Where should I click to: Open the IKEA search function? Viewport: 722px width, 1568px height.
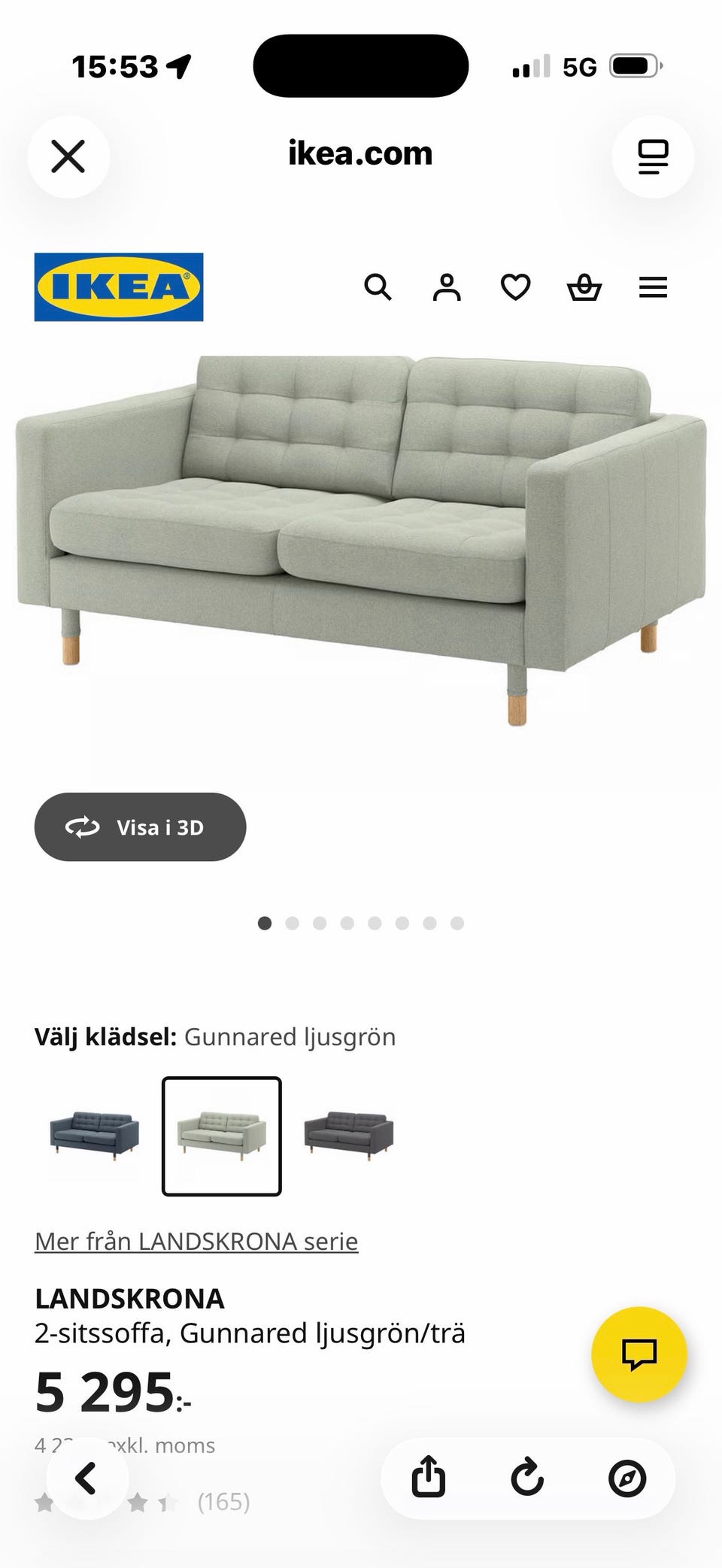(x=378, y=287)
